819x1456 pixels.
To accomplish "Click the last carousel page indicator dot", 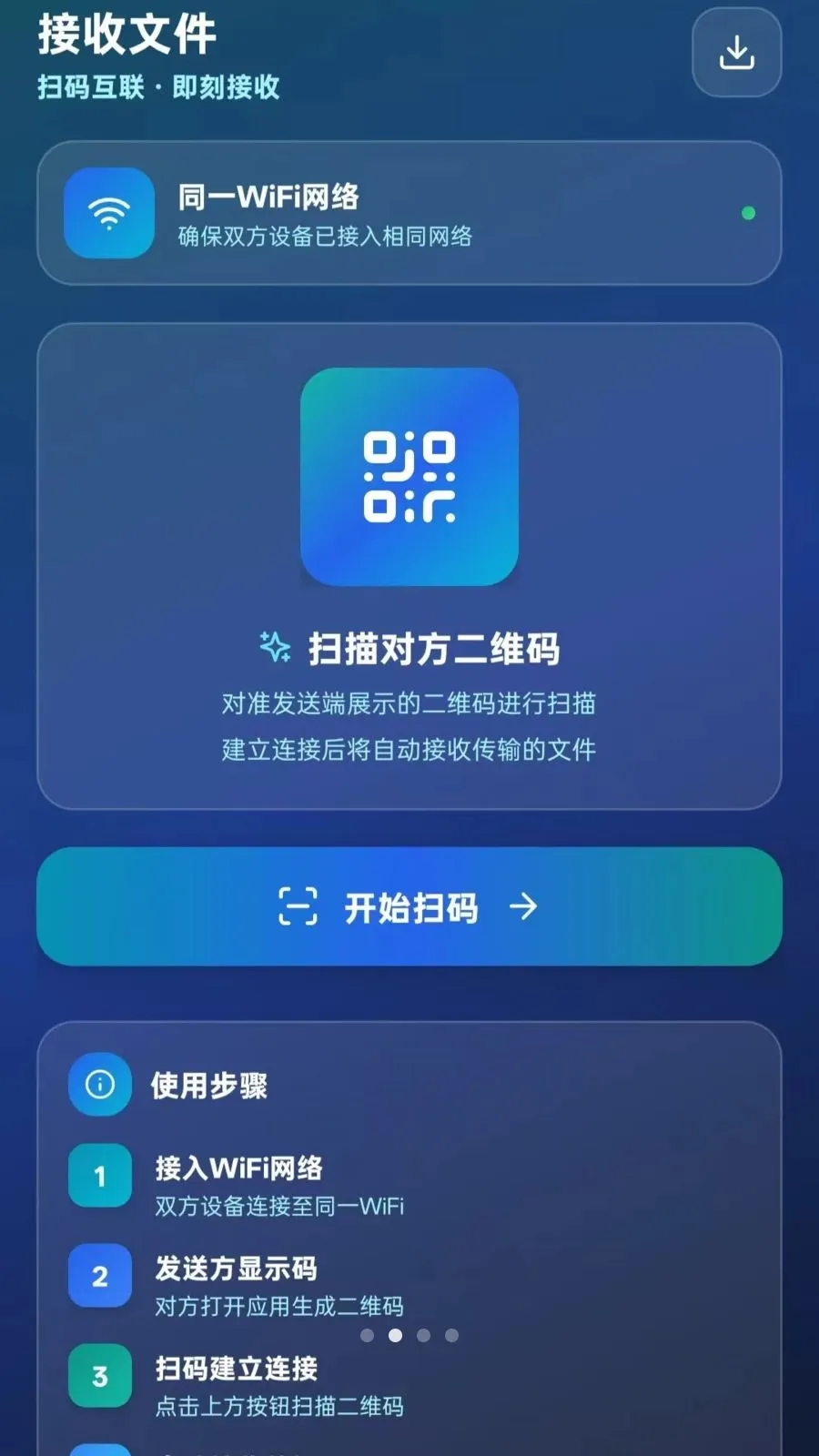I will [x=451, y=1335].
